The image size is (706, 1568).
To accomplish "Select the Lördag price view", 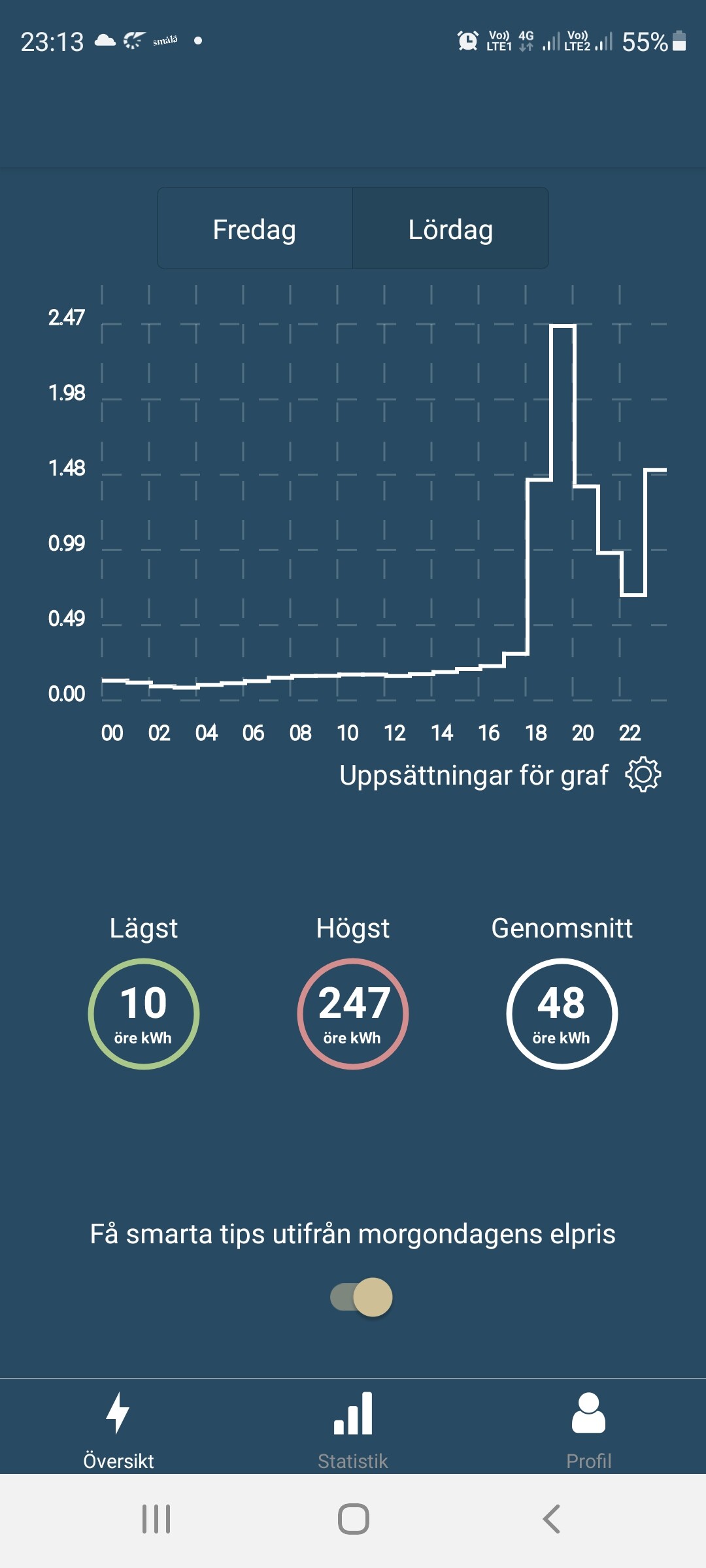I will pyautogui.click(x=450, y=229).
